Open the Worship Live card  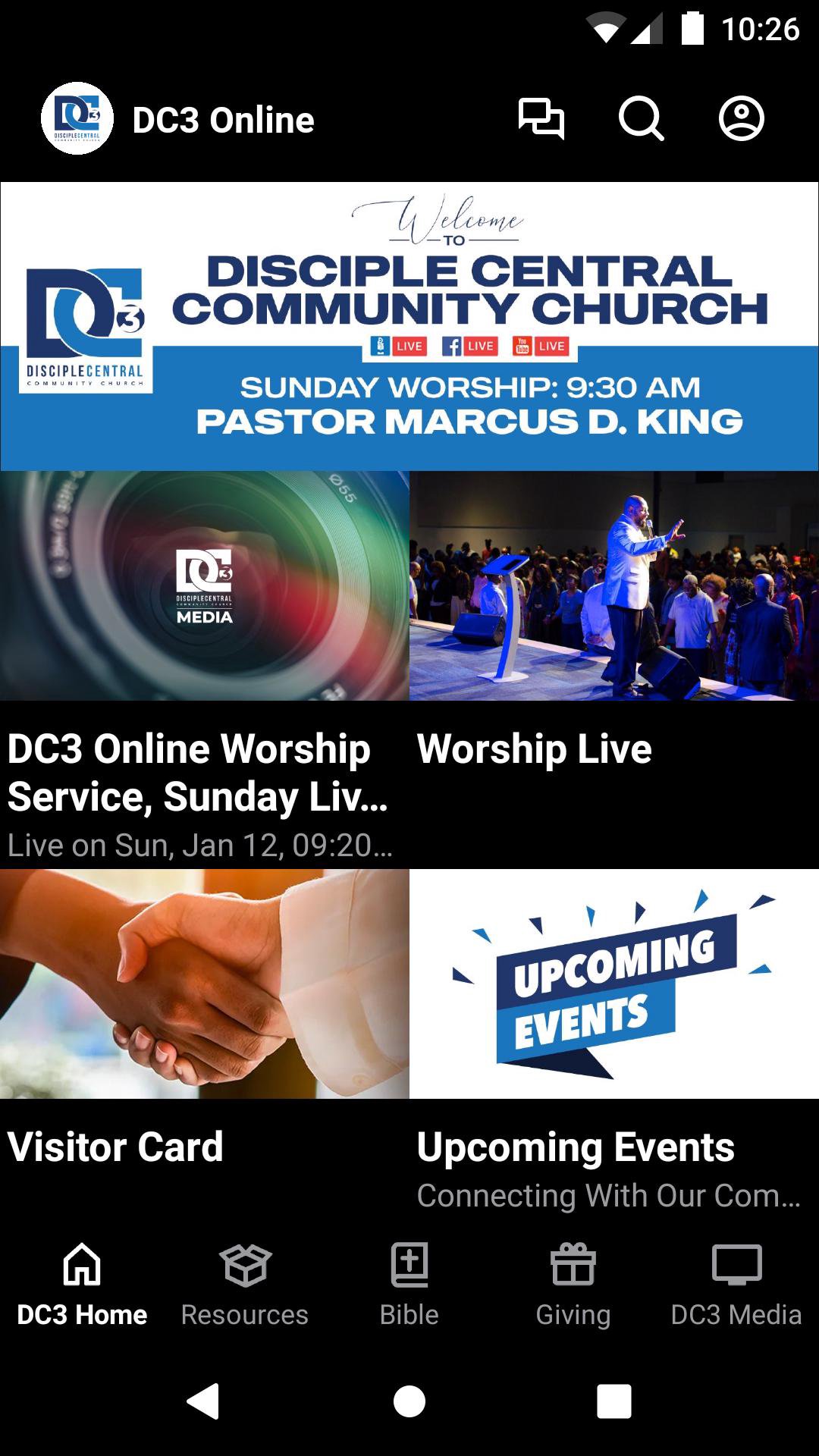(x=613, y=667)
